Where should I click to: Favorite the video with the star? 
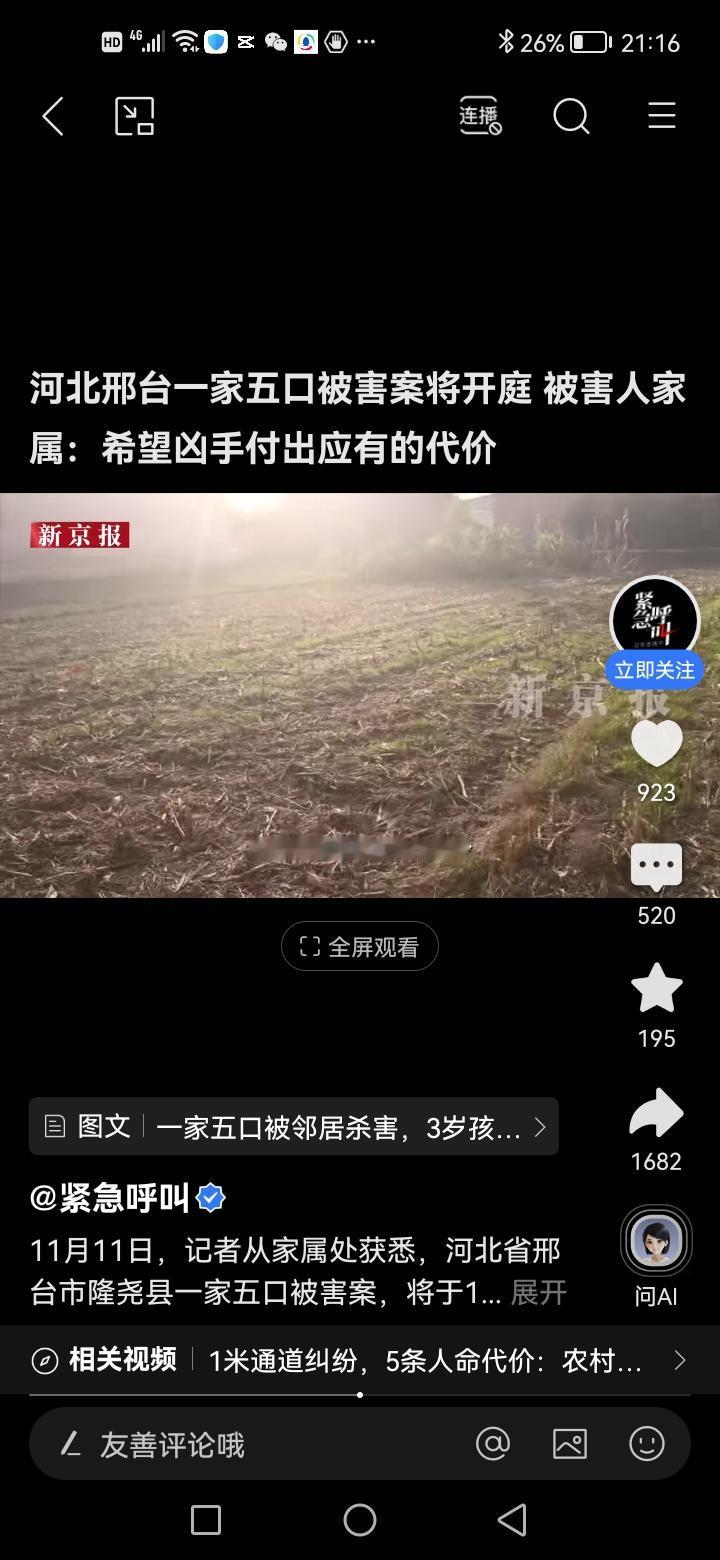[655, 988]
